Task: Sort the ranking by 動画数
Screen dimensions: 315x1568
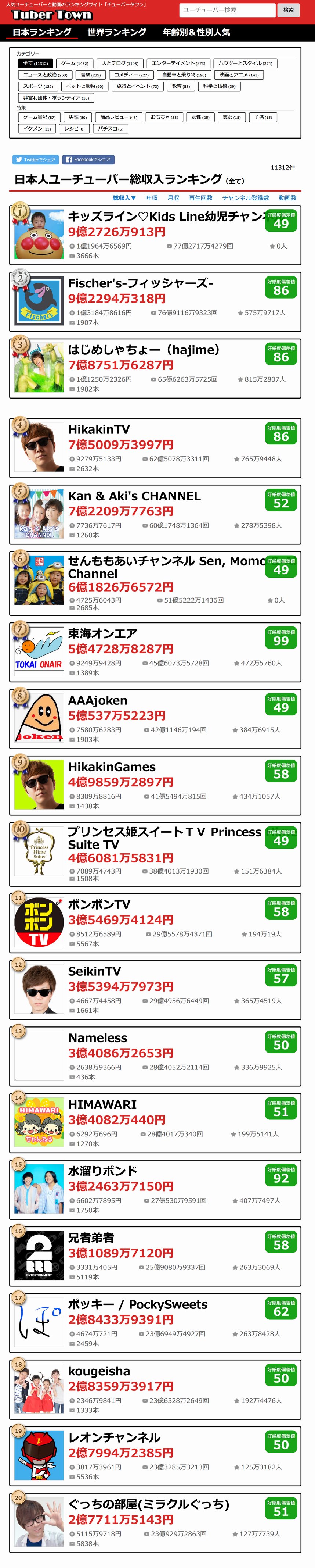Action: (287, 198)
